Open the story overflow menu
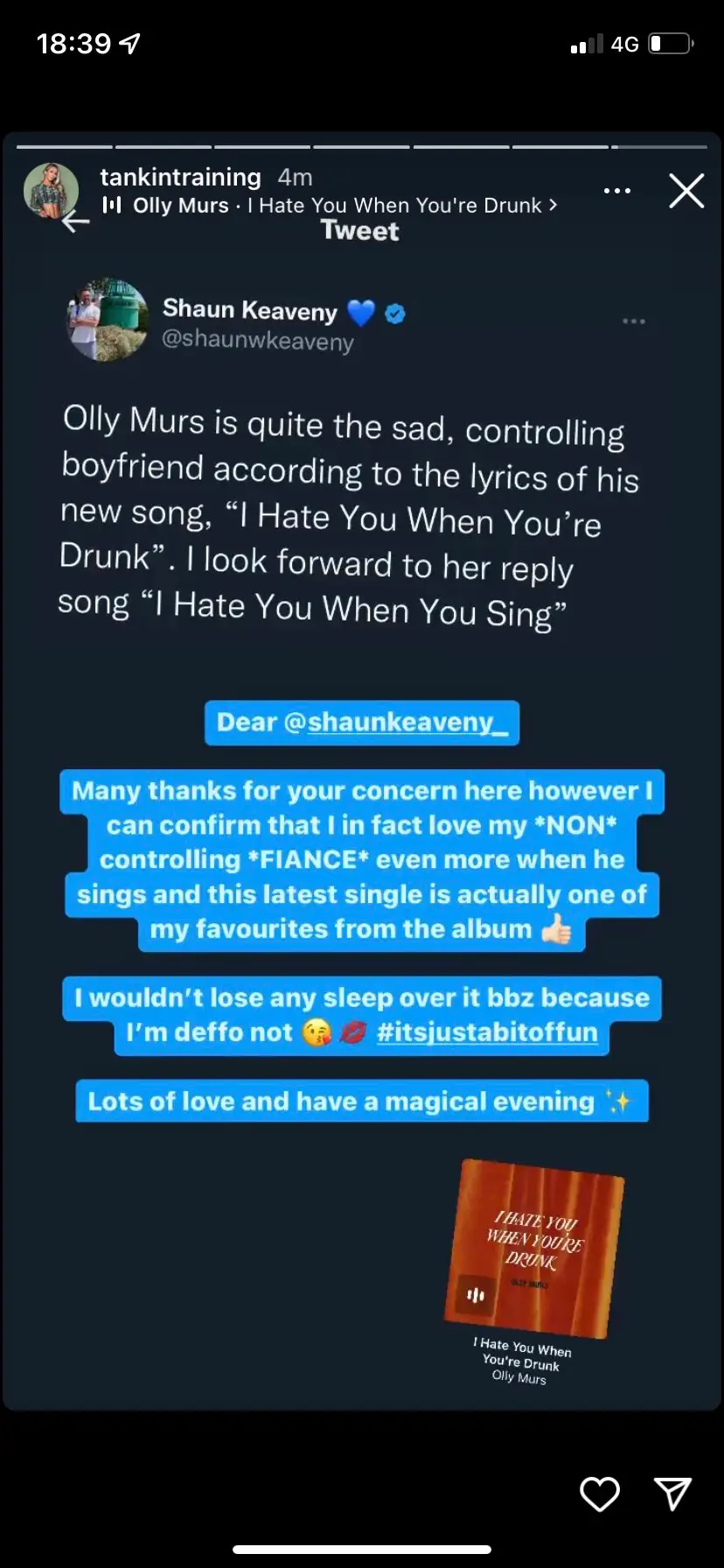 617,191
